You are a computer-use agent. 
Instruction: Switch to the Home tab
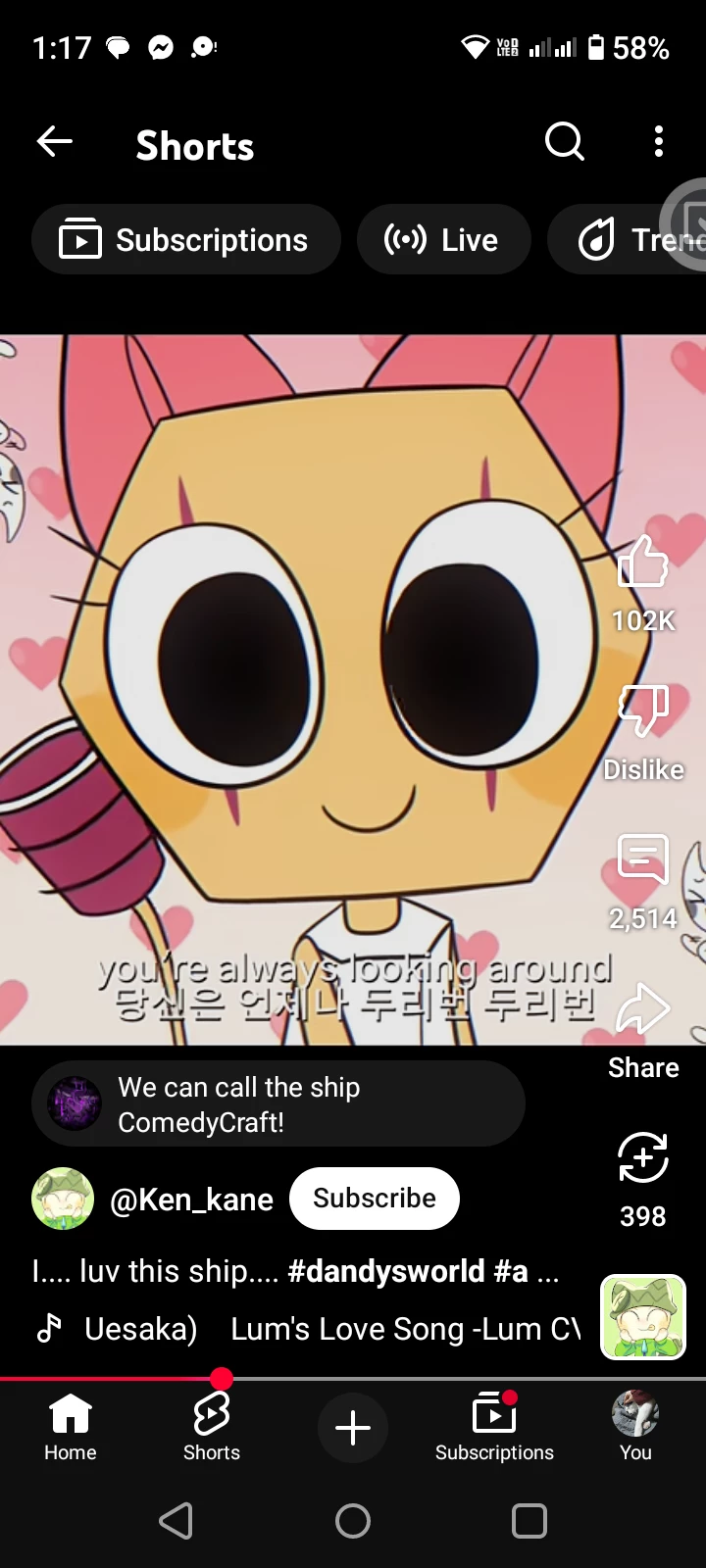point(71,1427)
